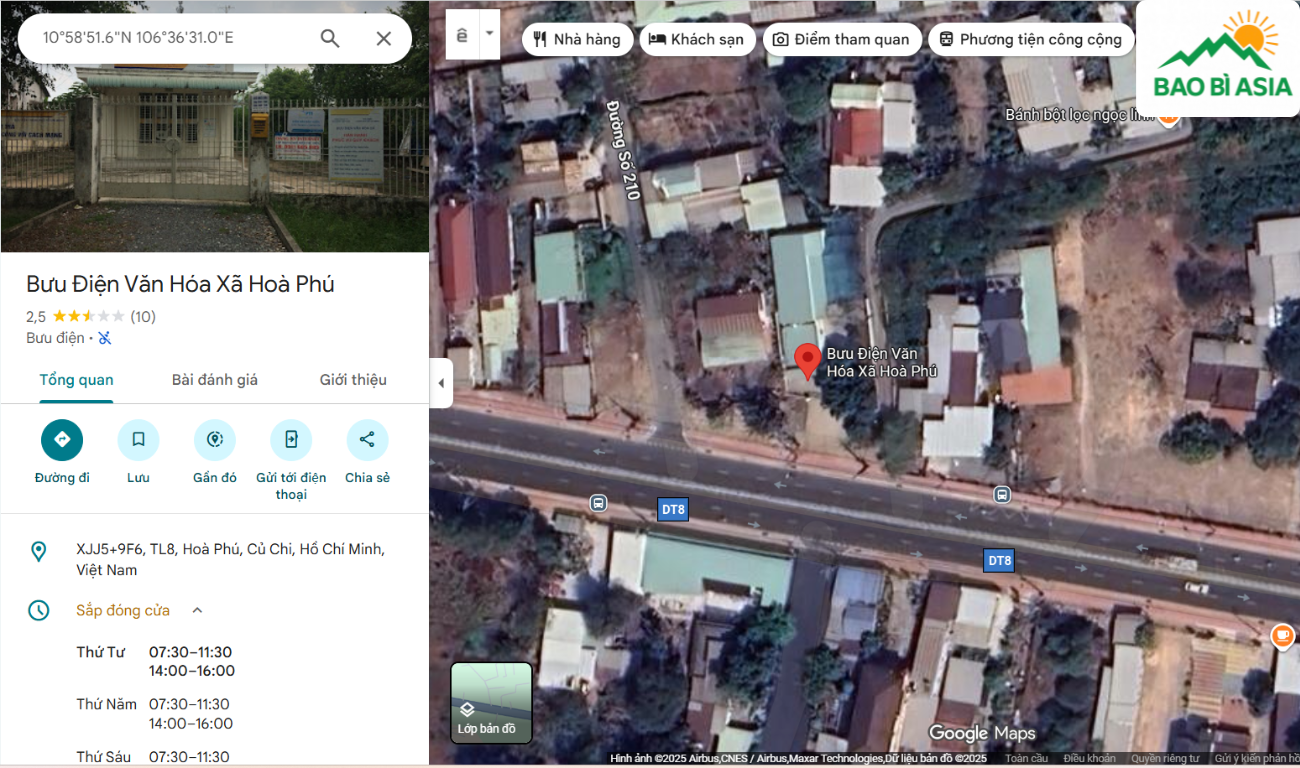Tap the search magnifier icon
The width and height of the screenshot is (1300, 768).
[x=330, y=38]
